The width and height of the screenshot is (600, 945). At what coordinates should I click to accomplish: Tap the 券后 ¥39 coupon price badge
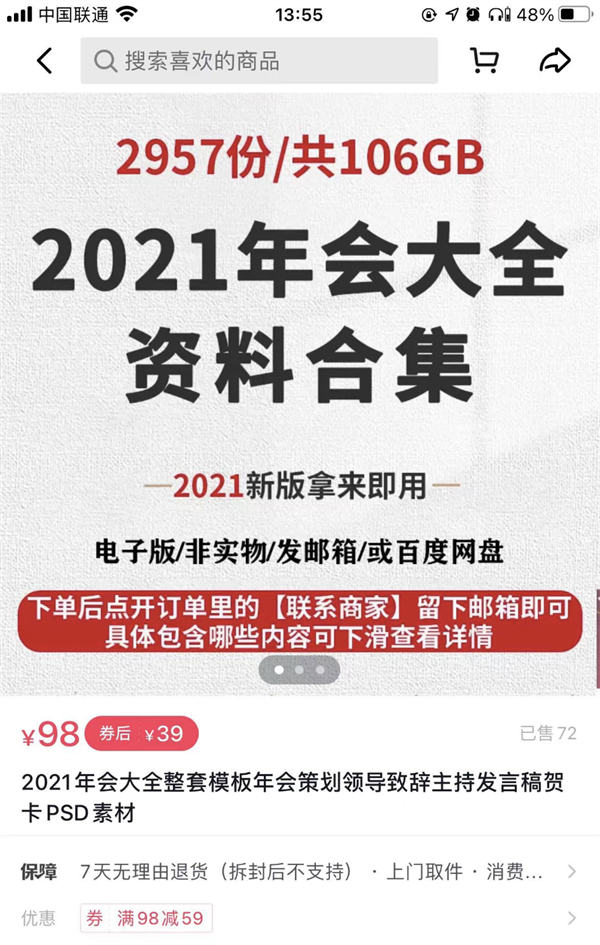[x=141, y=733]
